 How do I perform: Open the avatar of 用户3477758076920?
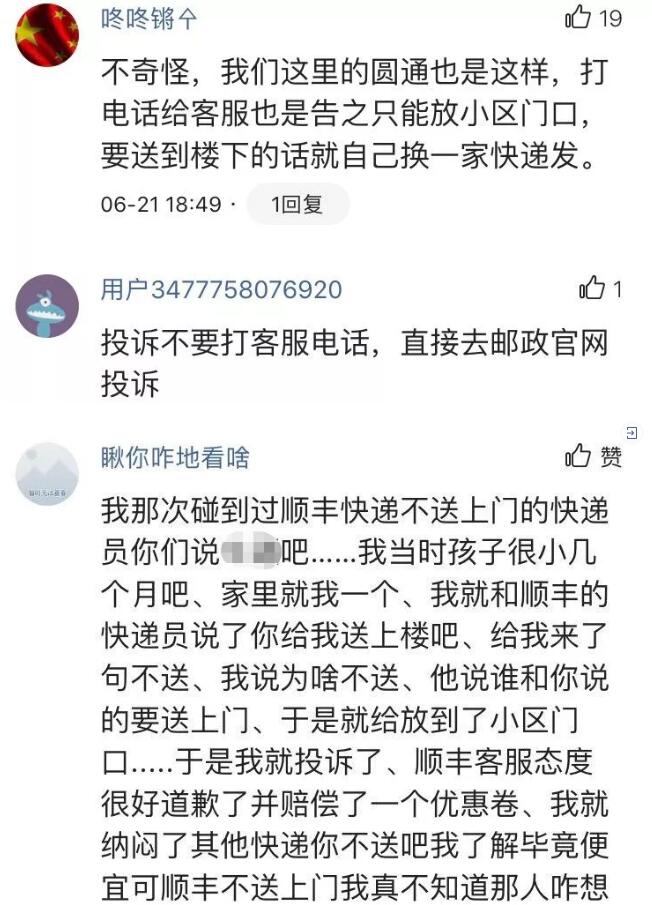tap(47, 305)
